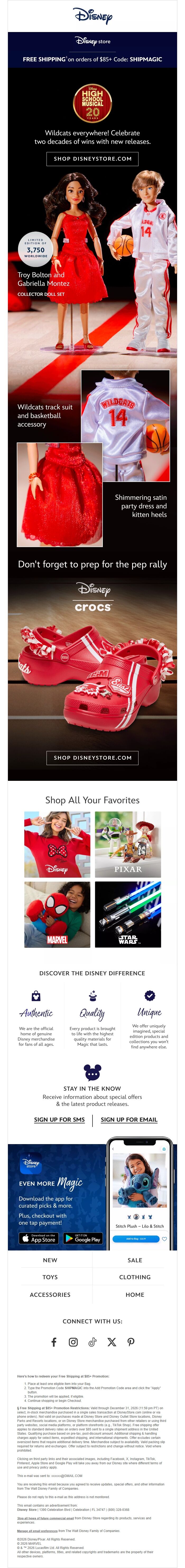
Task: Get the app on Google Play
Action: click(83, 1239)
